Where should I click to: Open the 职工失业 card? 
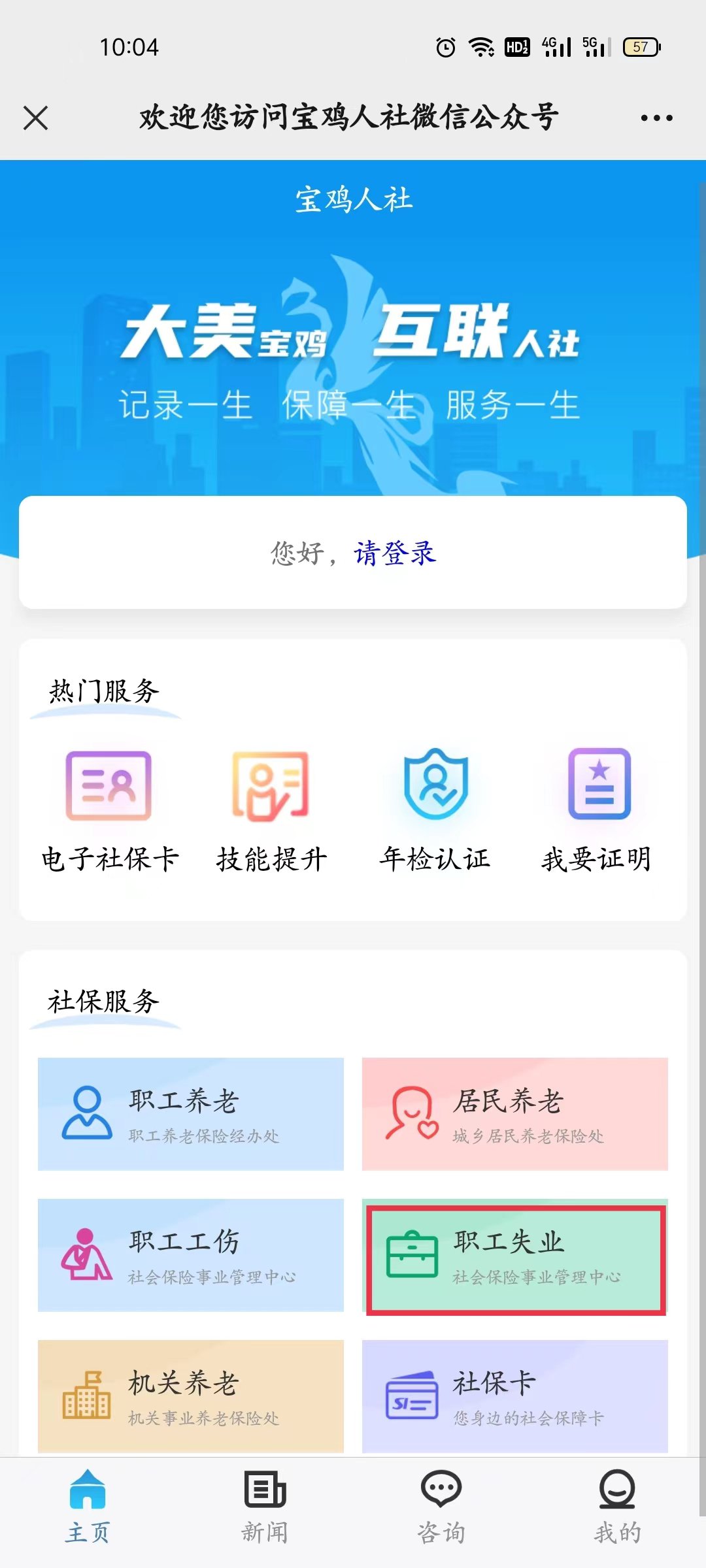(x=515, y=1259)
